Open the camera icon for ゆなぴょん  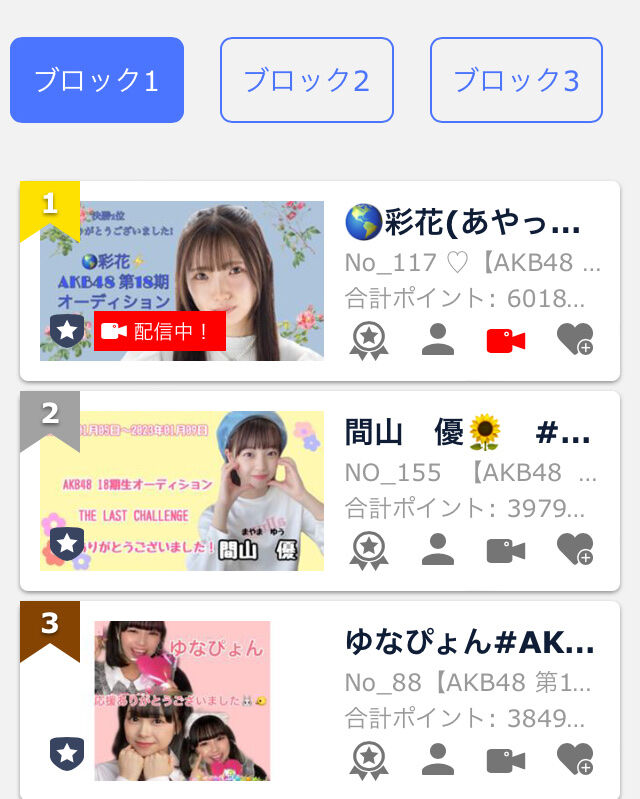pyautogui.click(x=506, y=760)
